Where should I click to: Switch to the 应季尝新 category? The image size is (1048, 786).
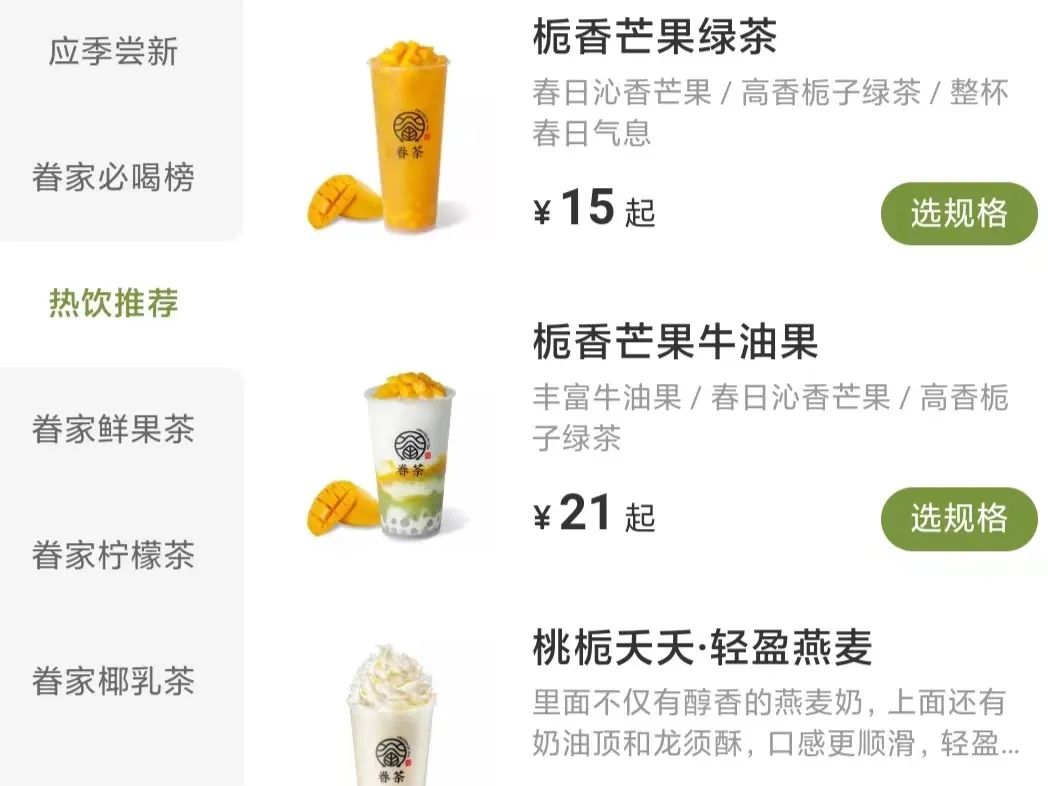113,51
